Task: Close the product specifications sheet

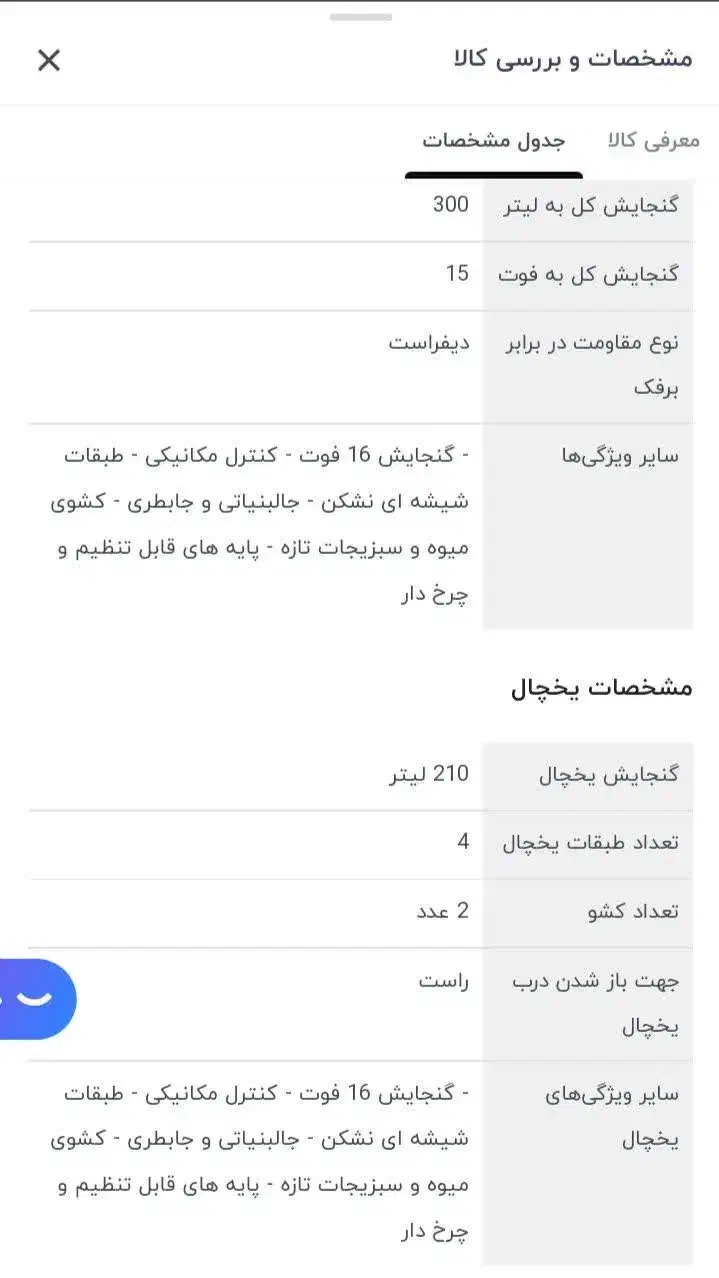Action: pos(48,60)
